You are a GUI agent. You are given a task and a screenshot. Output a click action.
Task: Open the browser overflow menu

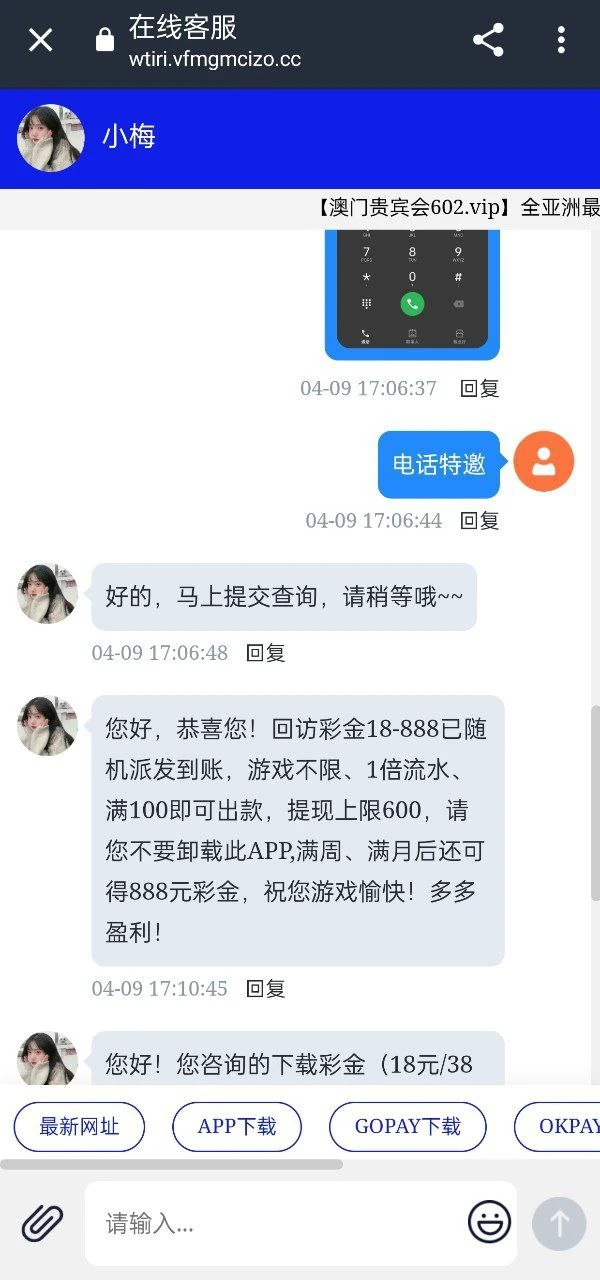[561, 40]
